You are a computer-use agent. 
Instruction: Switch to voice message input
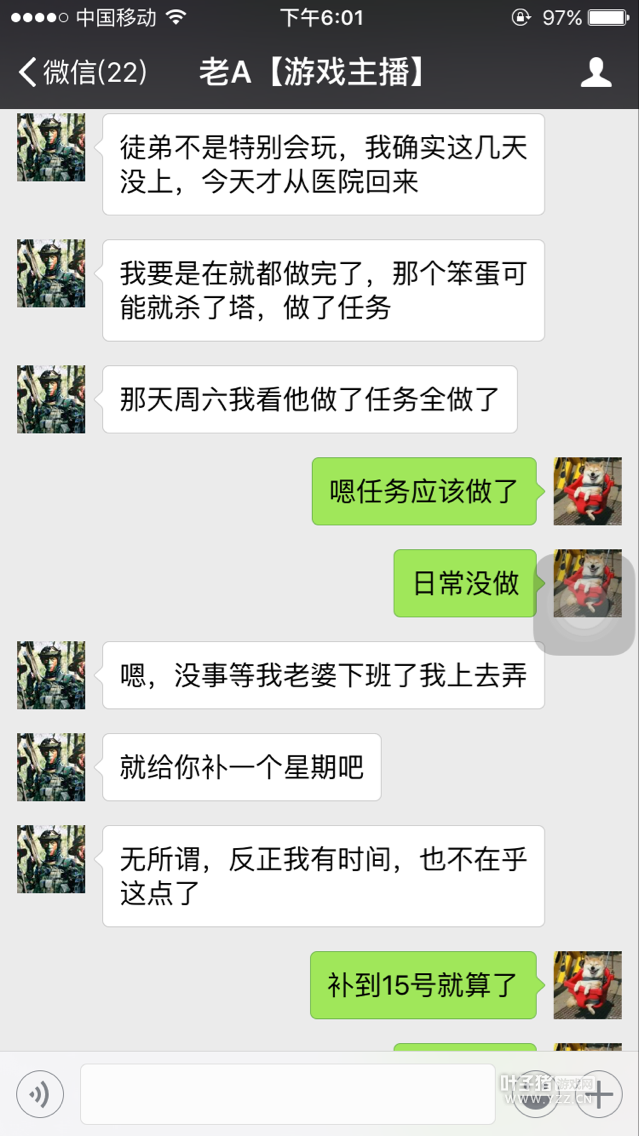click(x=40, y=1095)
